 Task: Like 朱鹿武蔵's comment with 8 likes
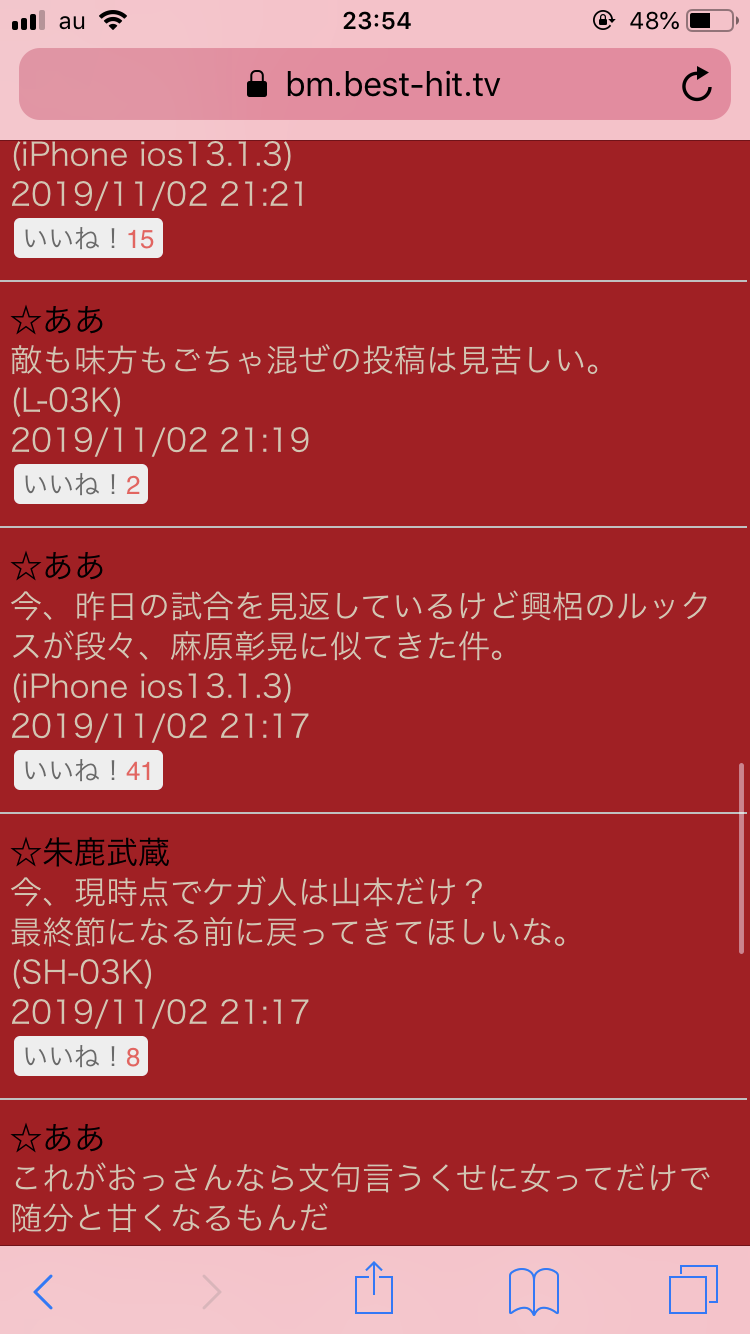pyautogui.click(x=81, y=1057)
